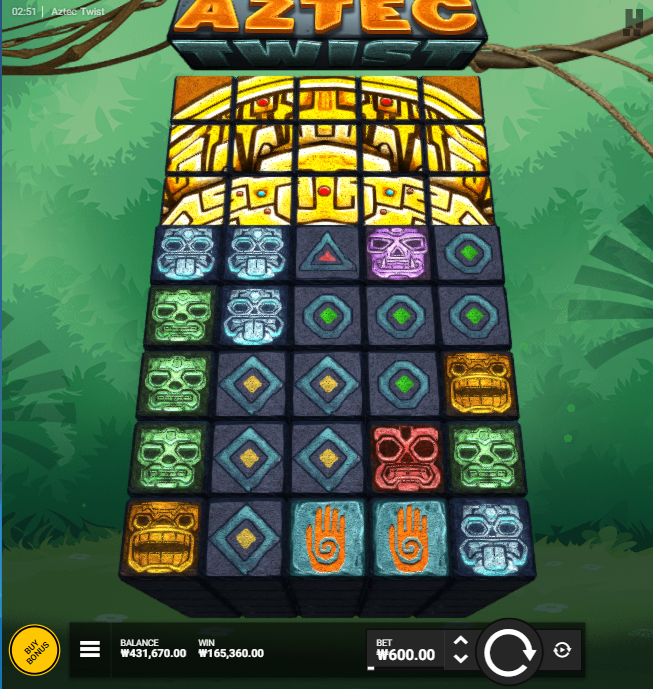
Task: Tap the Buy Bonus button
Action: 34,650
